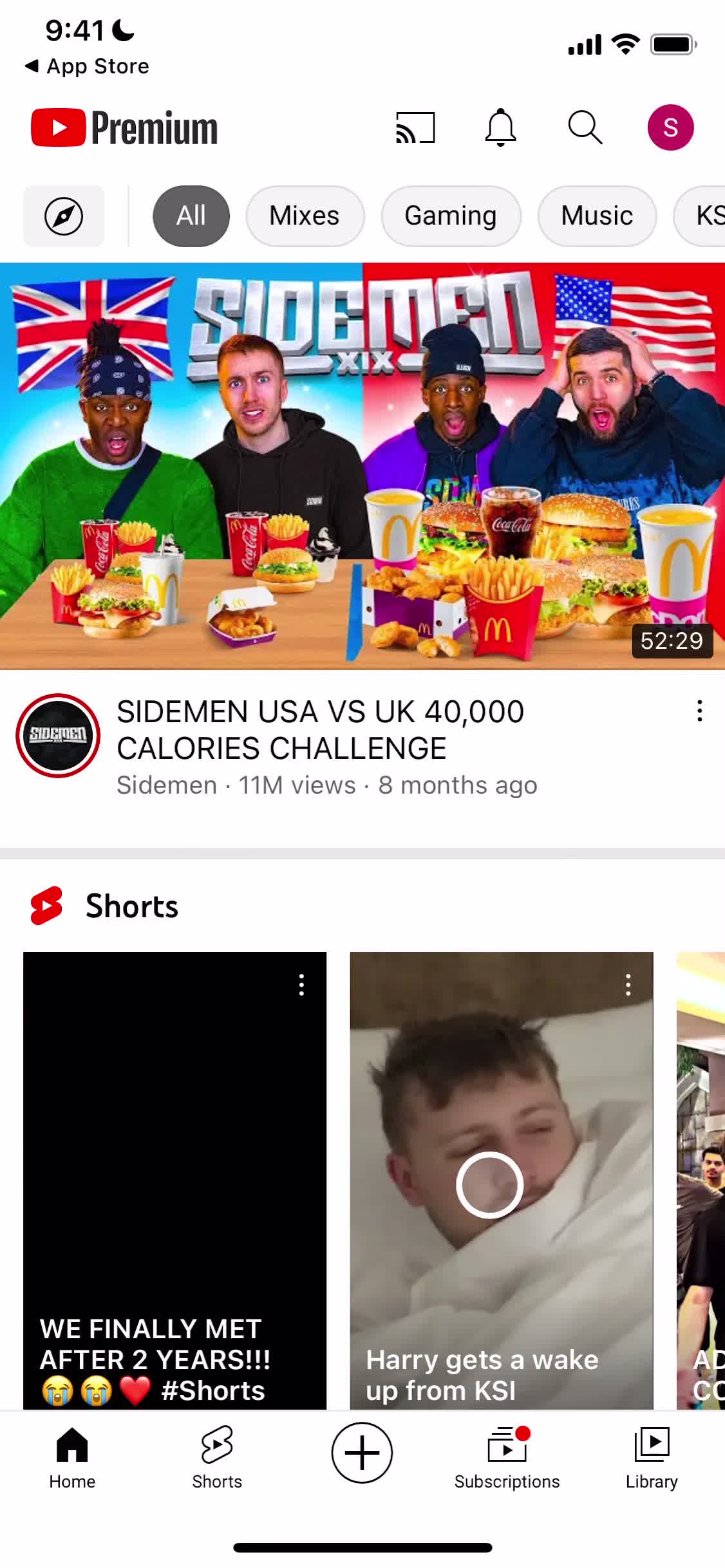Cast to a nearby device
Screen dimensions: 725x1568
pos(415,127)
